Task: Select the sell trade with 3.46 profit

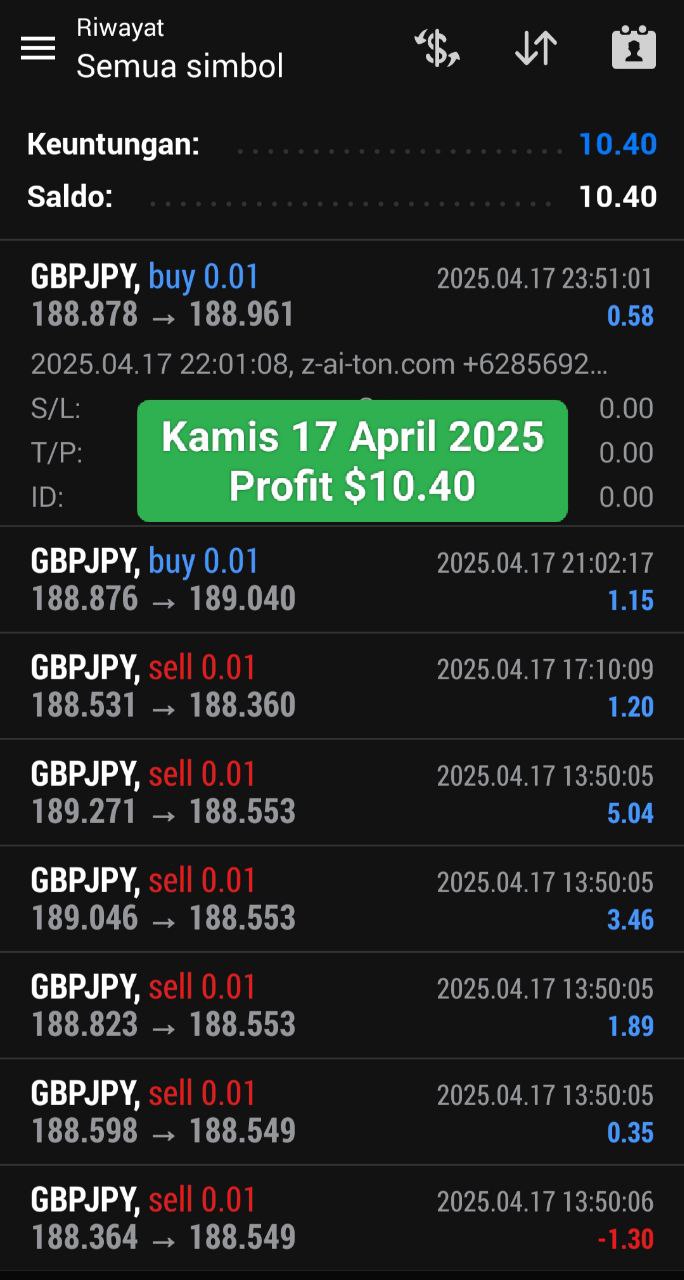Action: click(x=342, y=899)
